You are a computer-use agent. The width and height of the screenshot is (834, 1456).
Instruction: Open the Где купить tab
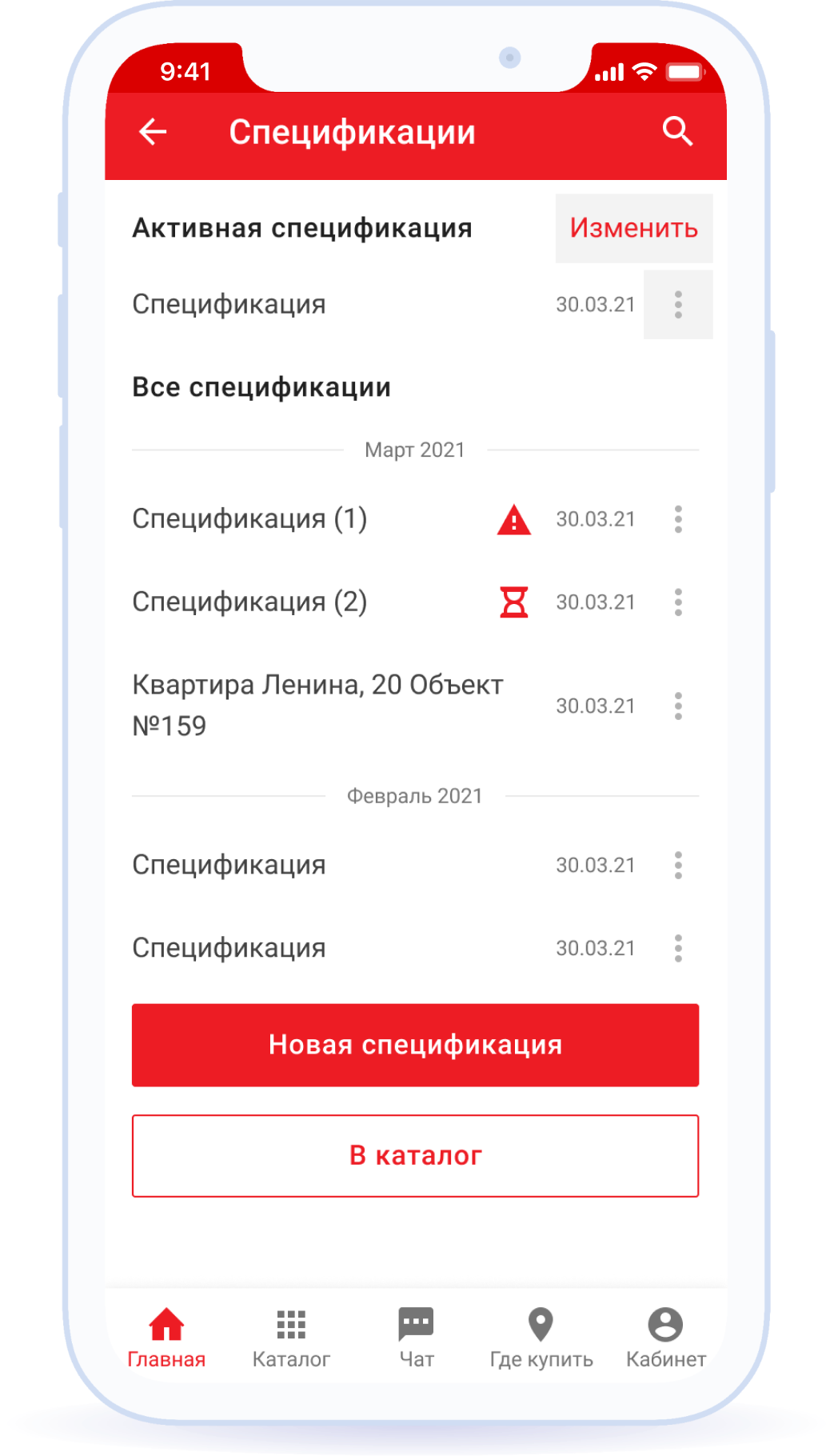[541, 1338]
